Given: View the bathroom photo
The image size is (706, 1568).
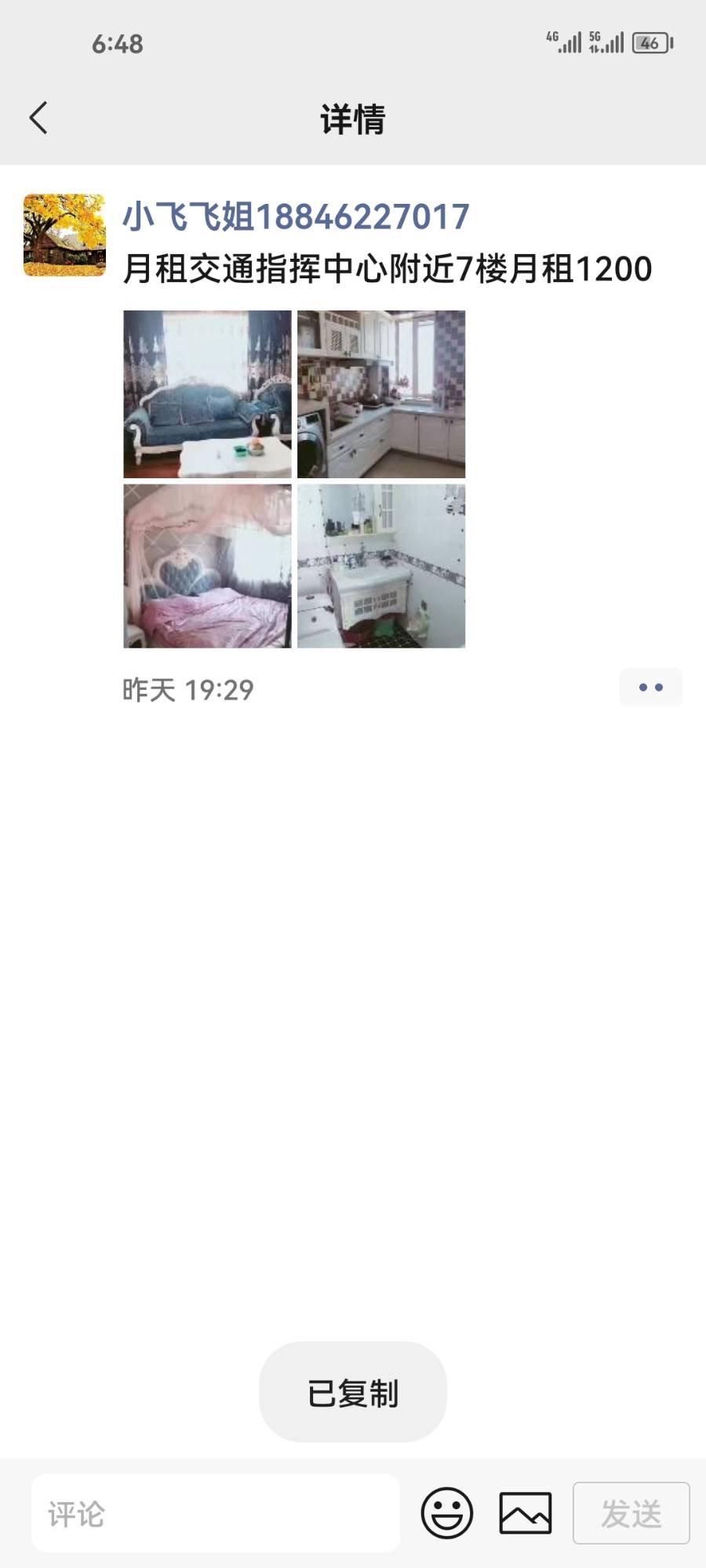Looking at the screenshot, I should pyautogui.click(x=381, y=566).
